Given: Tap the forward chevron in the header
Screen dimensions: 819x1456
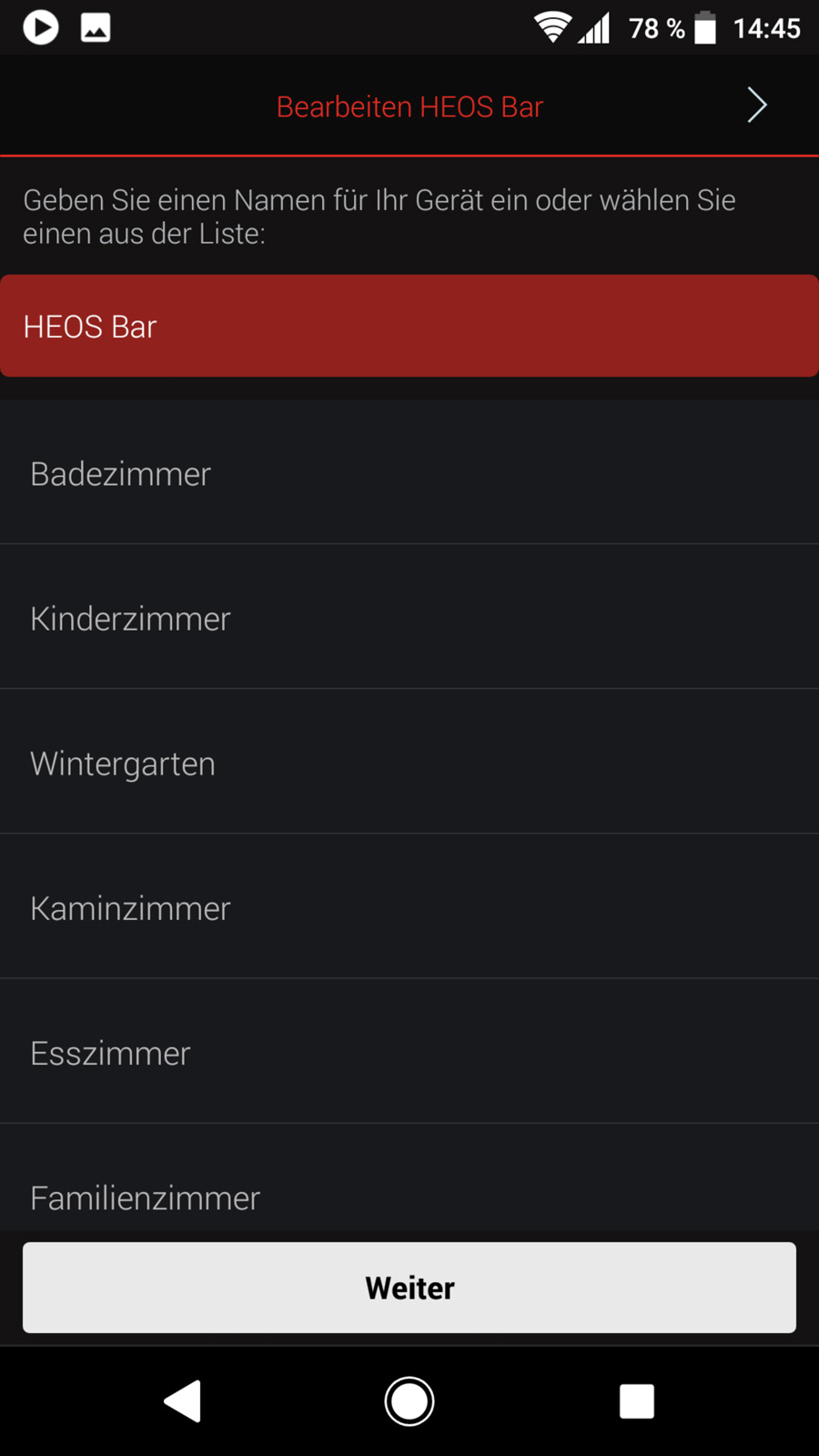Looking at the screenshot, I should click(x=756, y=106).
